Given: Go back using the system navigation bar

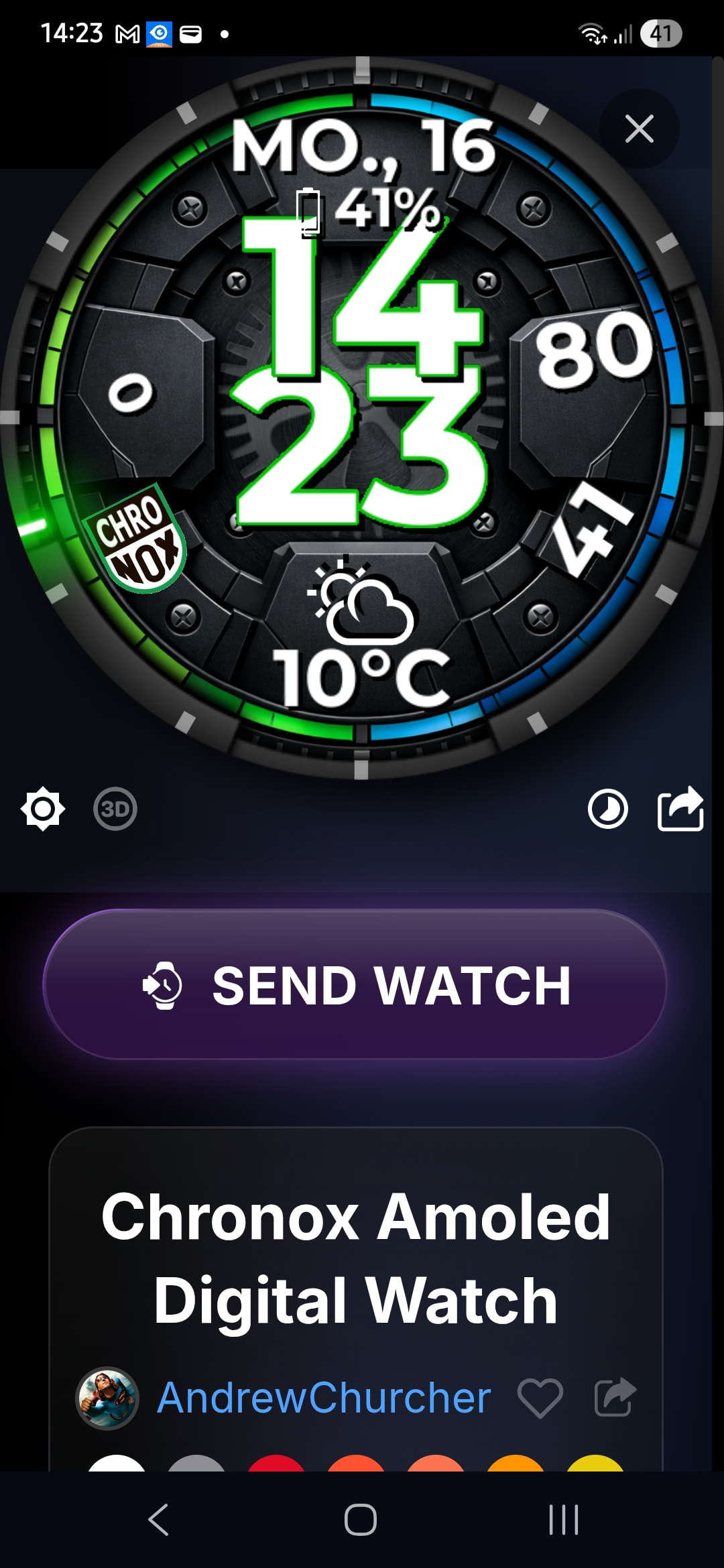Looking at the screenshot, I should [159, 1519].
